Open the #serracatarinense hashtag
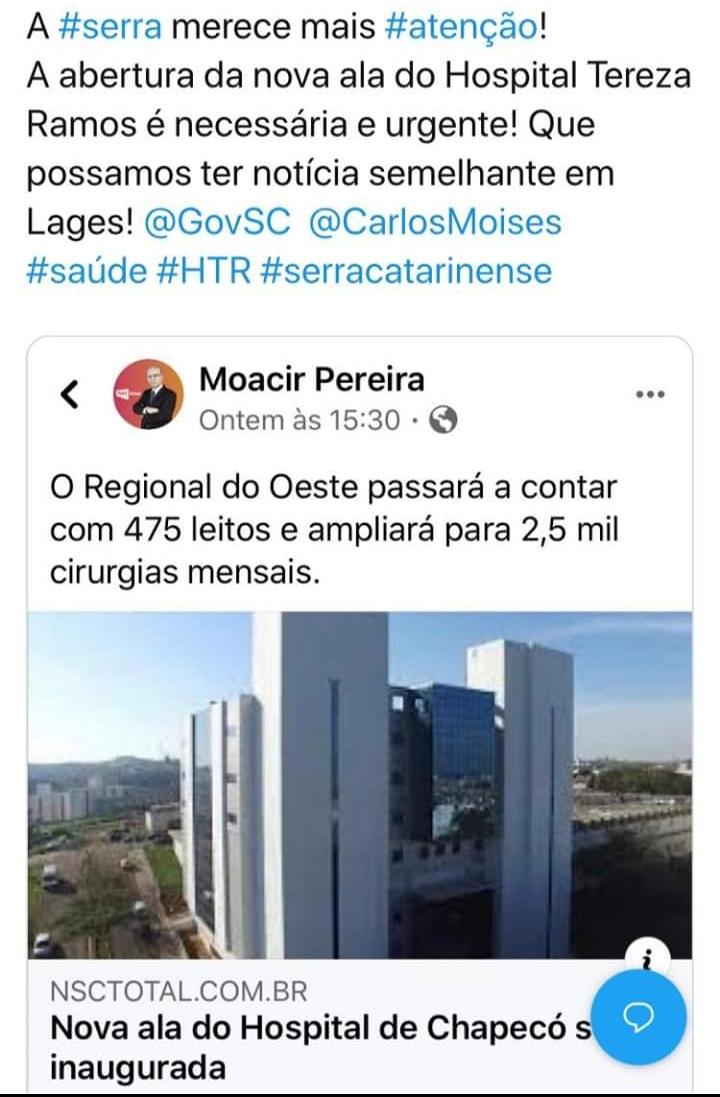The height and width of the screenshot is (1097, 720). (x=405, y=270)
